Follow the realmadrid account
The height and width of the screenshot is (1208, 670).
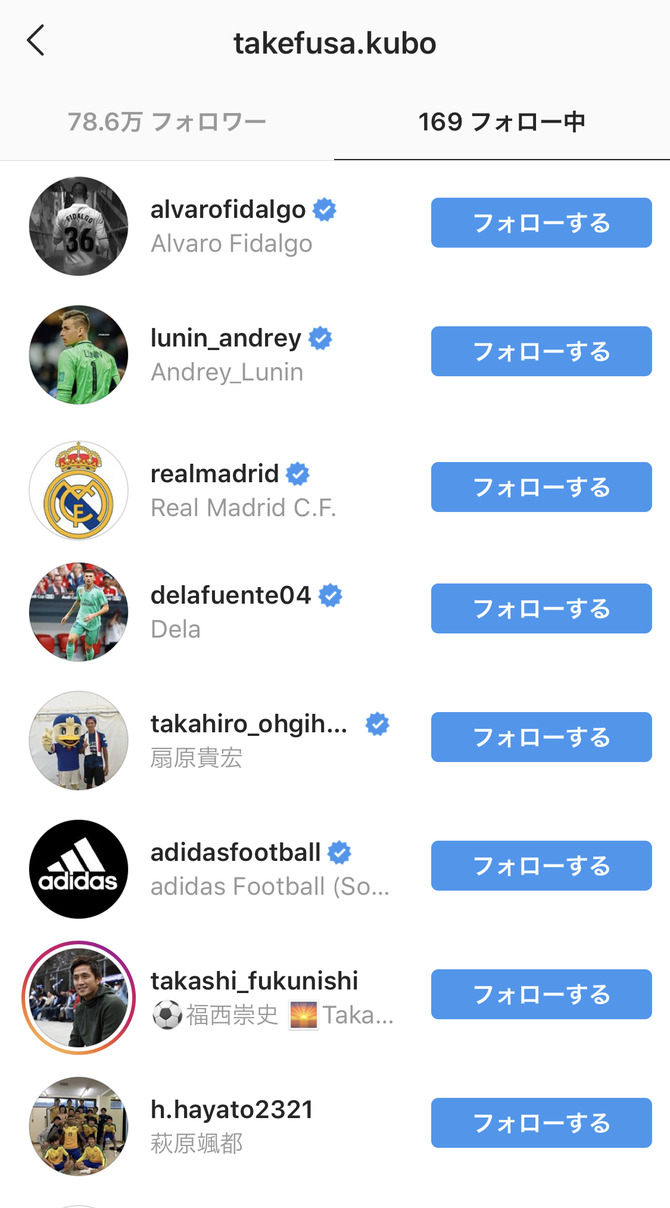541,487
